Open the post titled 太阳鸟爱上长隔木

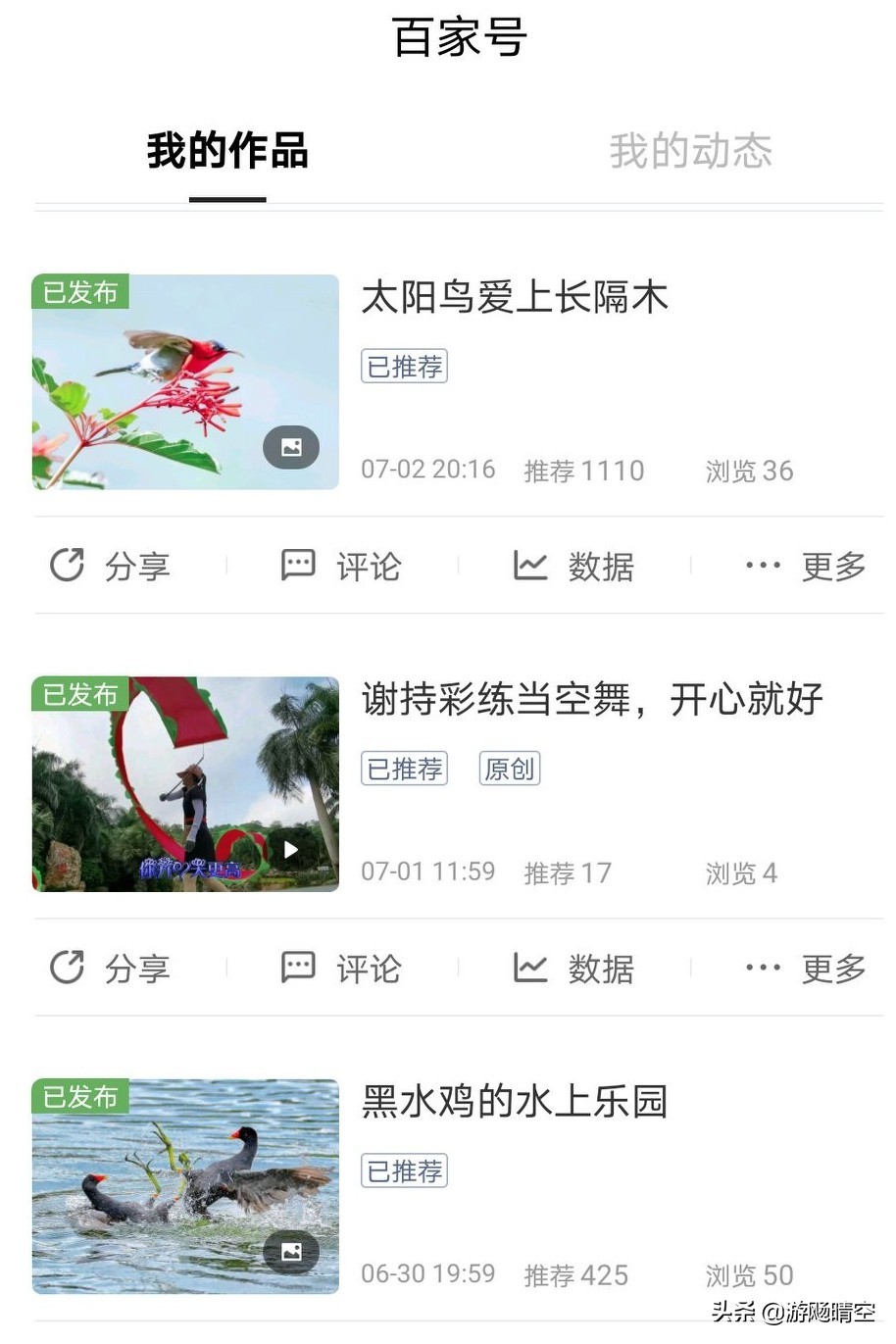pyautogui.click(x=517, y=297)
